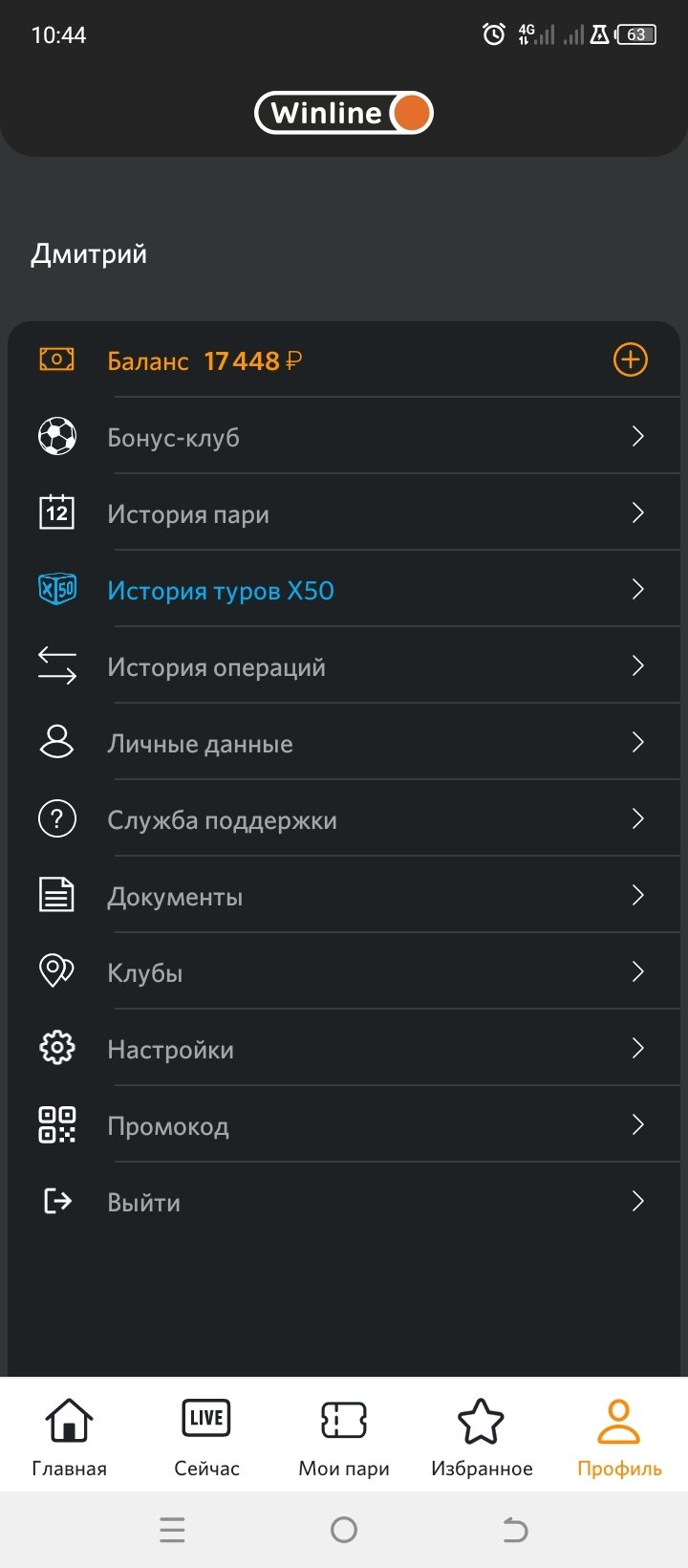This screenshot has width=688, height=1568.
Task: Switch to the Сейчас live tab
Action: [x=206, y=1436]
